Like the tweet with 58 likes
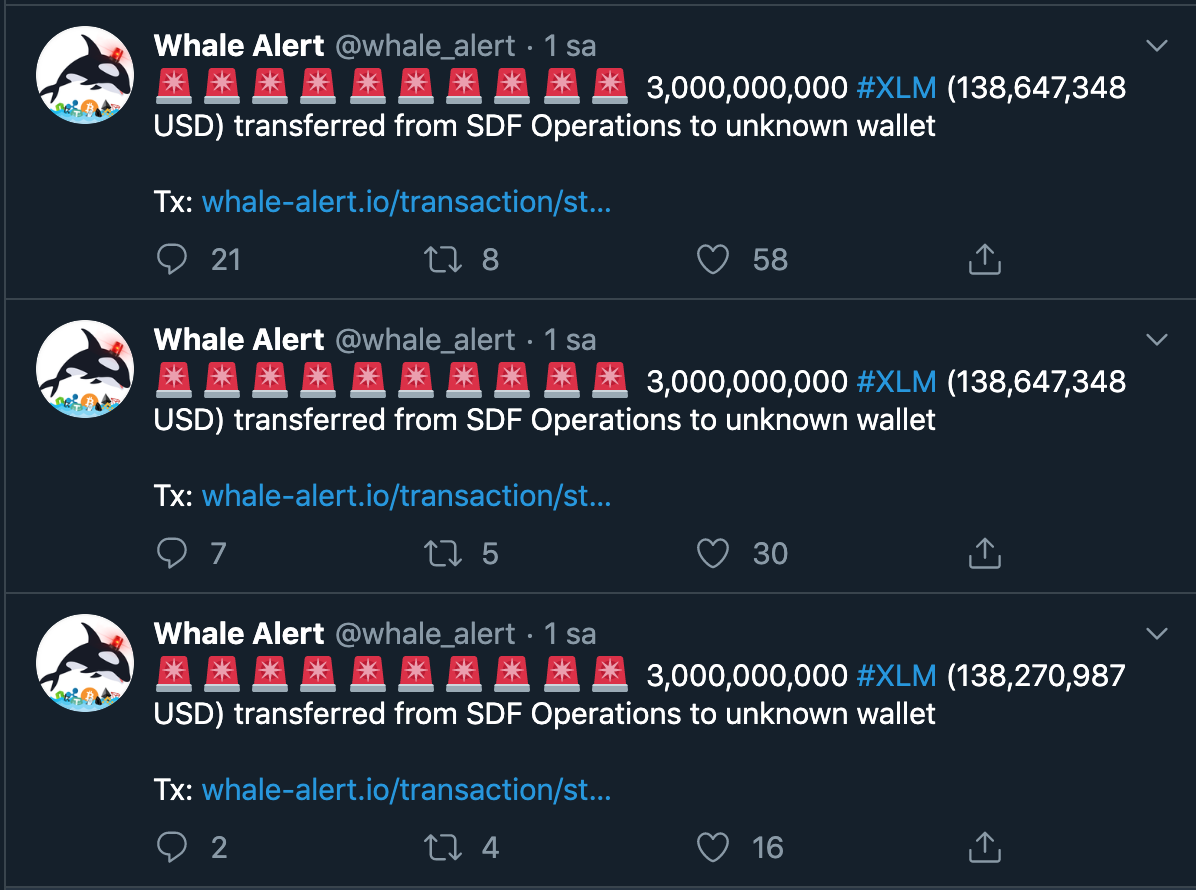The height and width of the screenshot is (890, 1196). coord(712,260)
